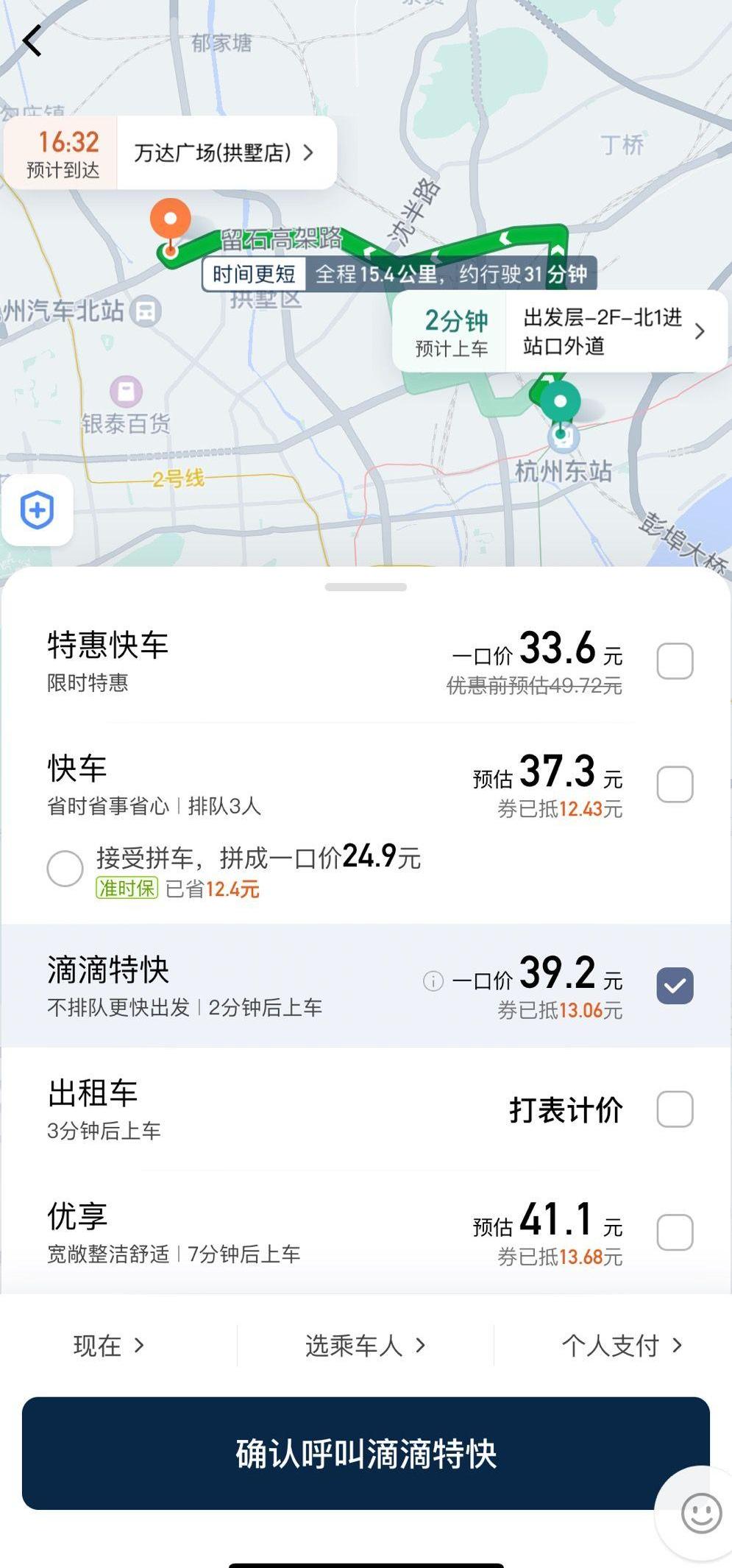Check the 快车 ride option
Image resolution: width=732 pixels, height=1568 pixels.
tap(675, 784)
